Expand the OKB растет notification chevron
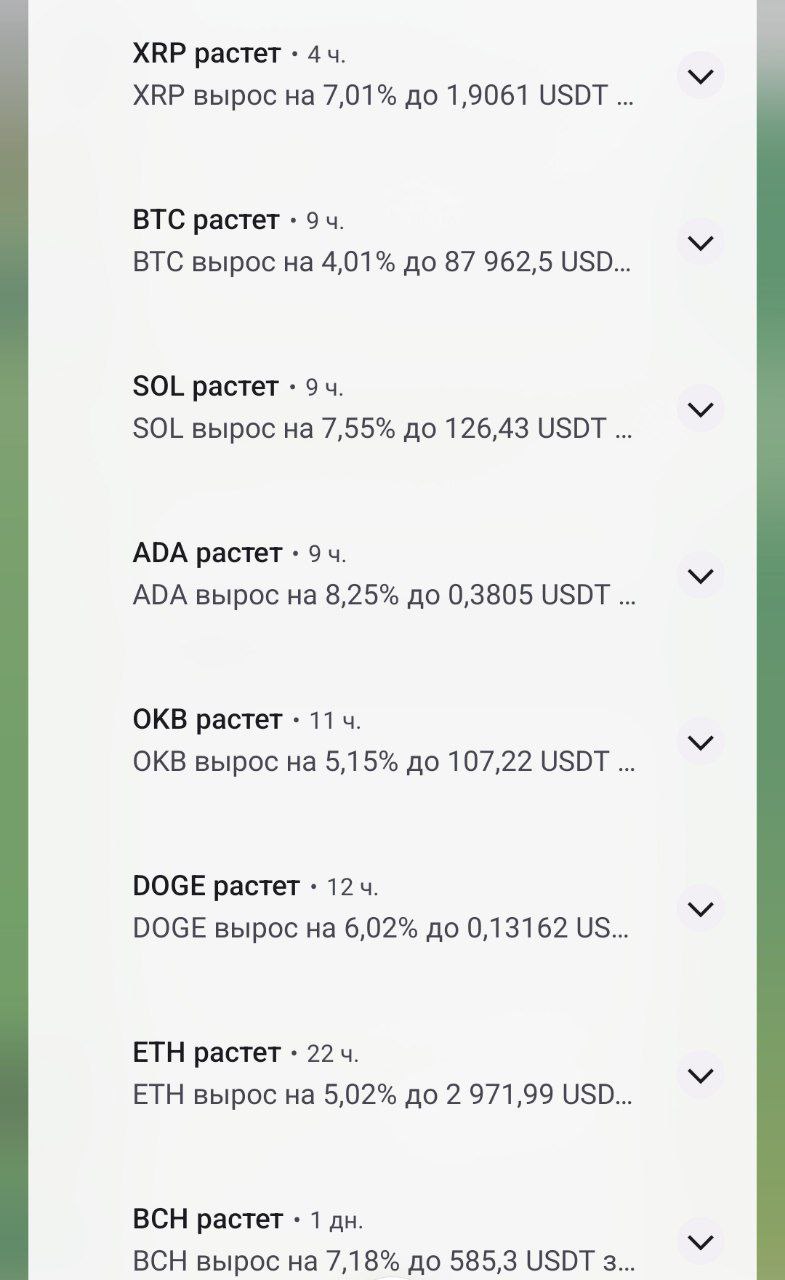The height and width of the screenshot is (1280, 785). pyautogui.click(x=700, y=742)
